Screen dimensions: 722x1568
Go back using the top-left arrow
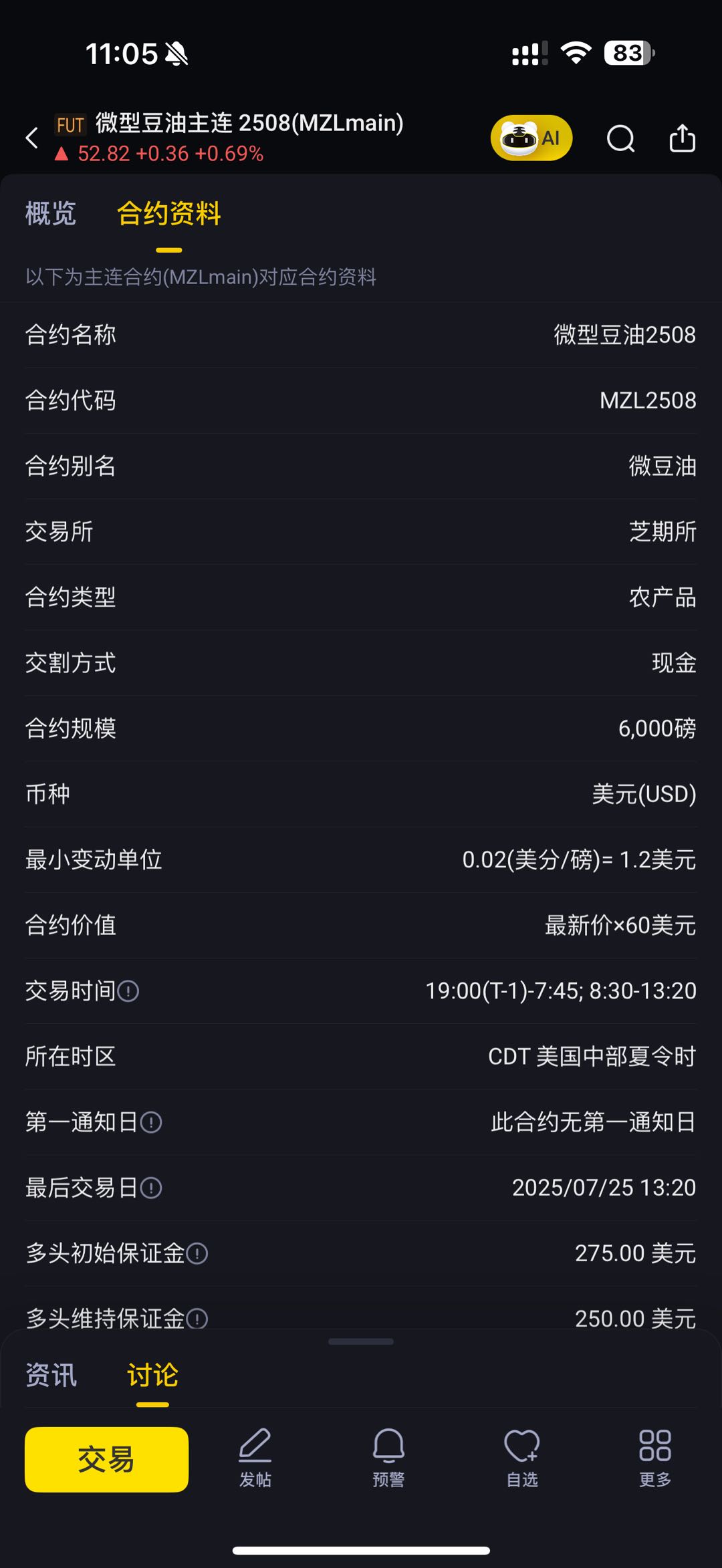coord(31,138)
